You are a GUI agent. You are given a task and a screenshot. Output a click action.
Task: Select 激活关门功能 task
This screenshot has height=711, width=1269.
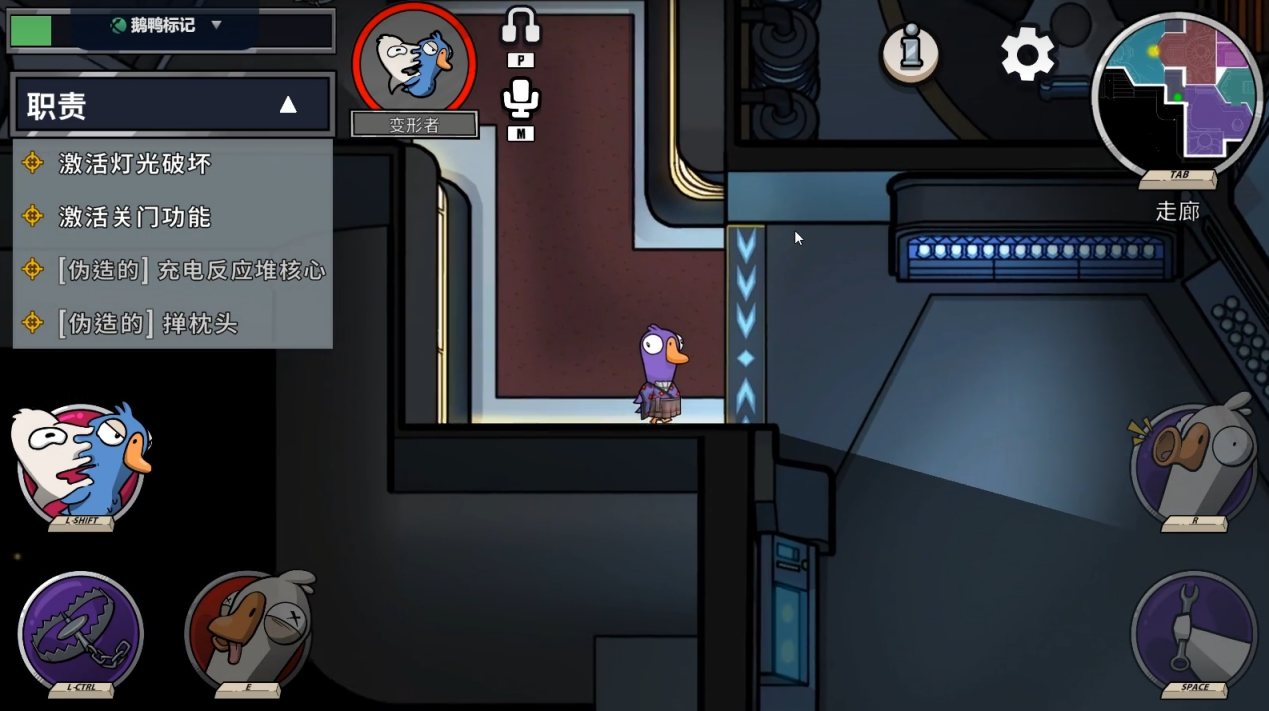tap(135, 217)
